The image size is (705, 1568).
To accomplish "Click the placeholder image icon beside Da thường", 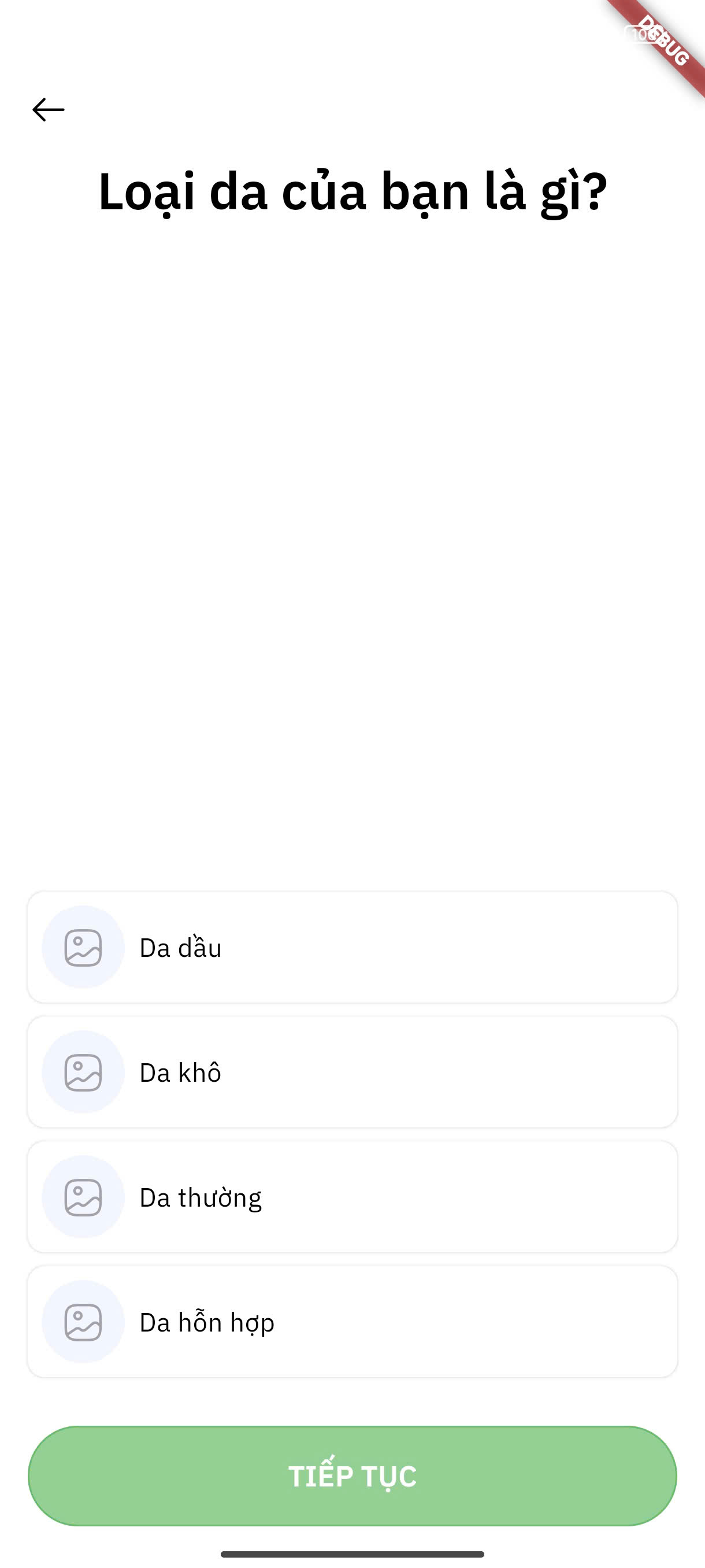I will click(x=83, y=1197).
